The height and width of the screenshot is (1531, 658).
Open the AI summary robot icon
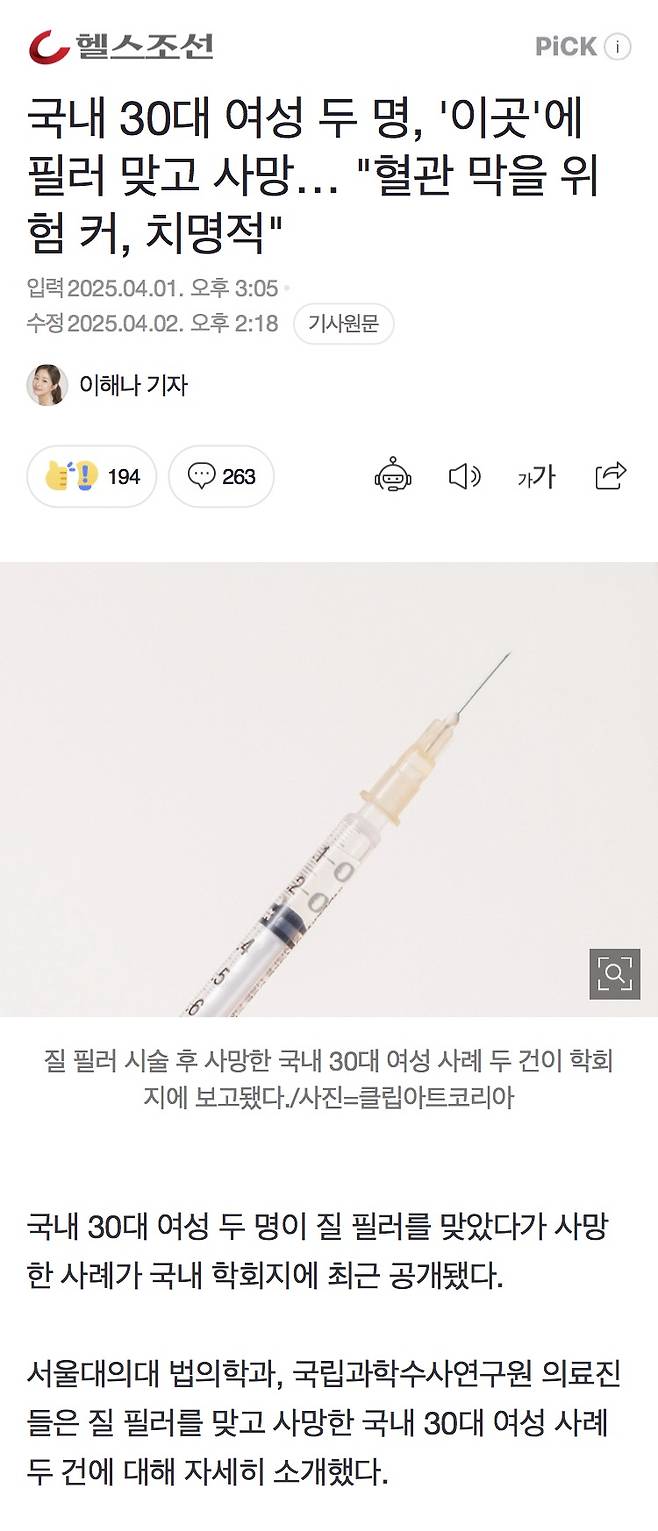[392, 476]
